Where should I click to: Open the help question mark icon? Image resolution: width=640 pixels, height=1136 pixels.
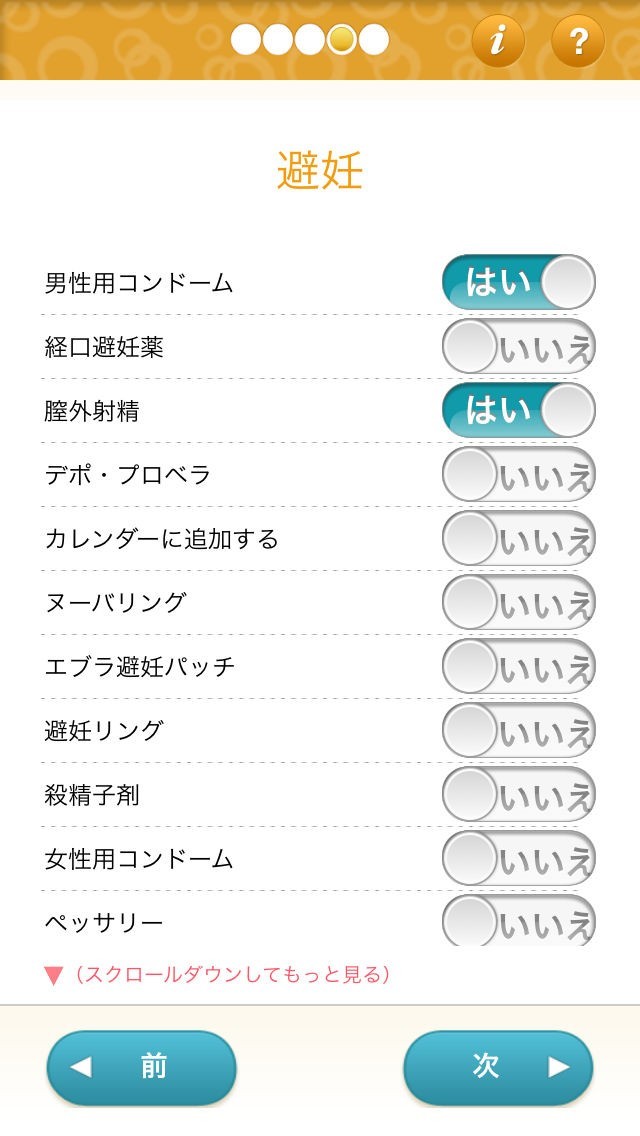click(x=577, y=41)
